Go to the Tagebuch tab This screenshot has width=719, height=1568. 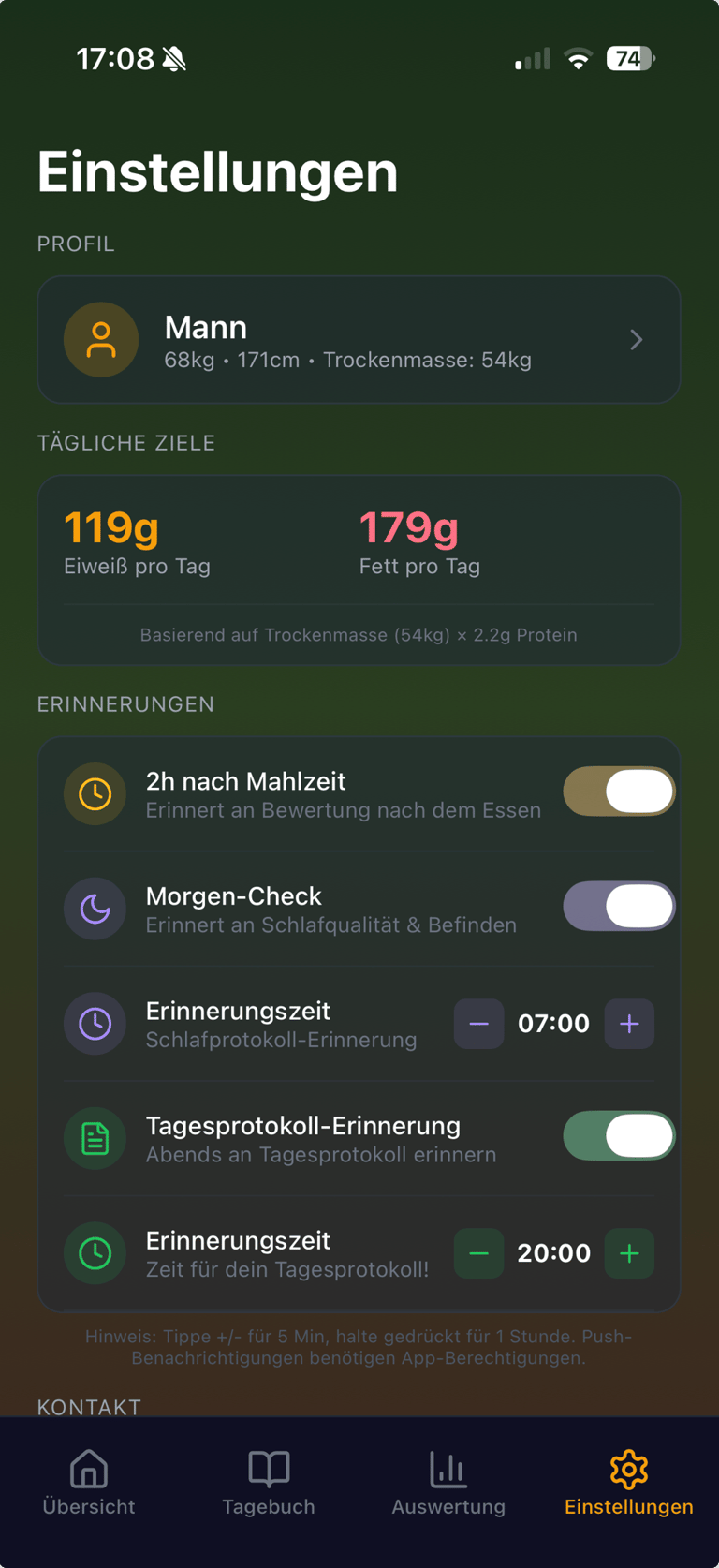click(x=269, y=1483)
